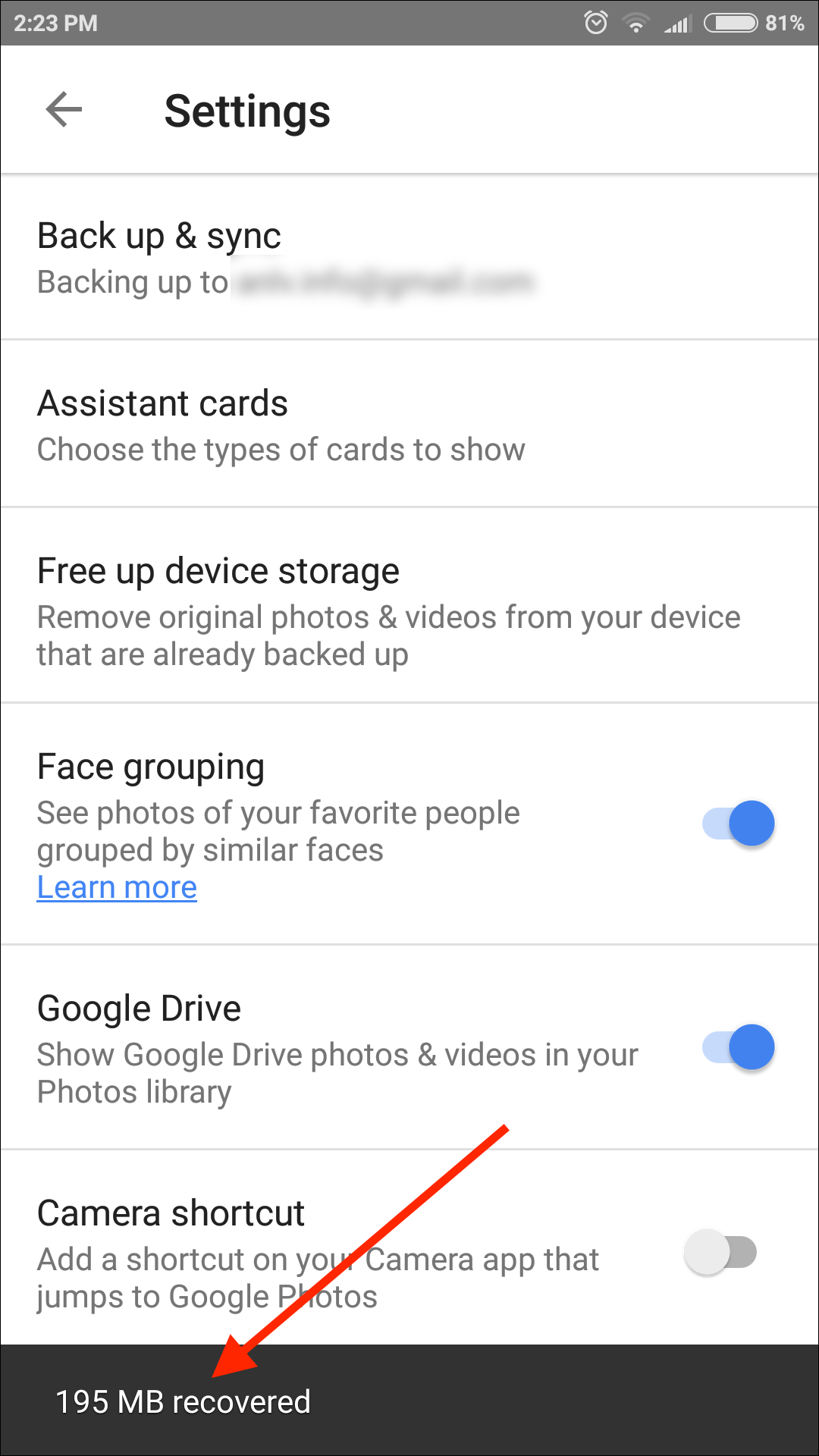Disable the Google Drive switch
This screenshot has height=1456, width=819.
pyautogui.click(x=739, y=1047)
